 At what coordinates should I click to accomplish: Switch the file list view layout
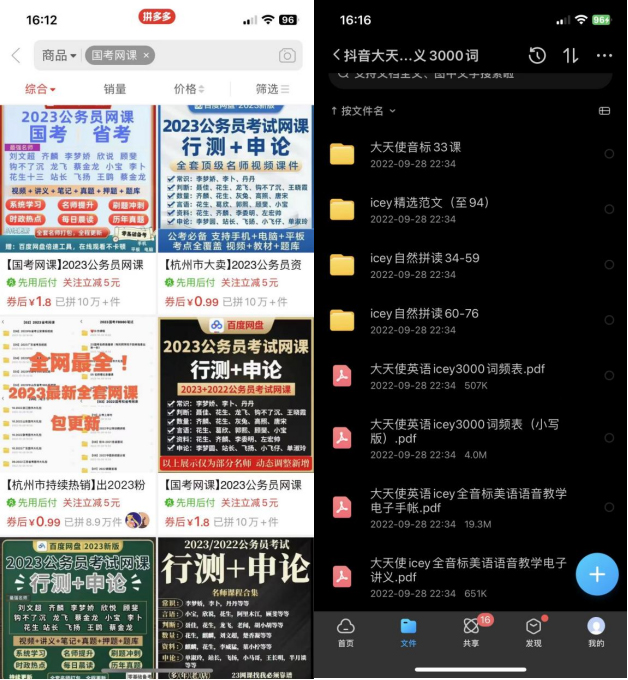coord(604,111)
